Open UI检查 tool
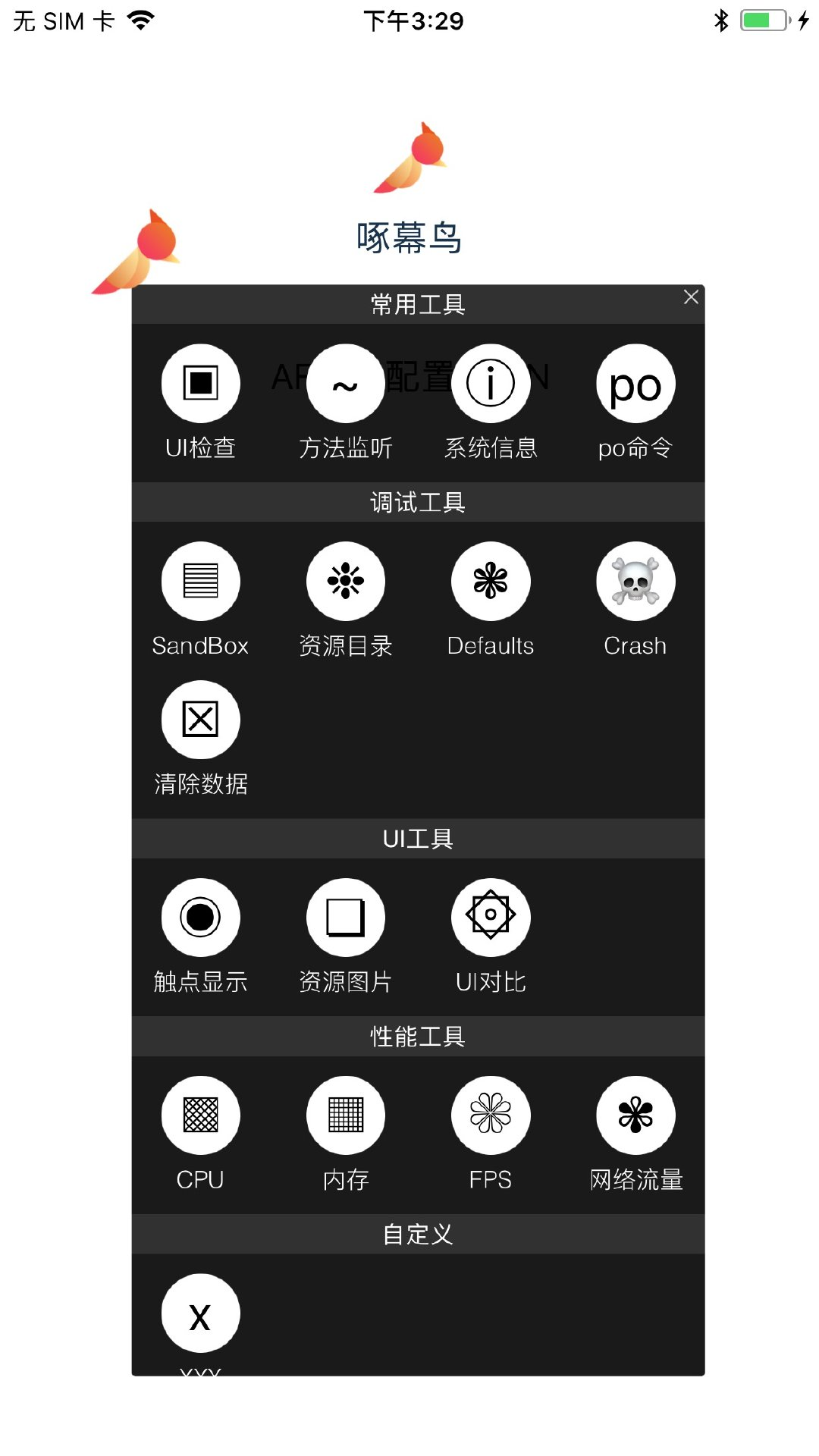 coord(200,384)
